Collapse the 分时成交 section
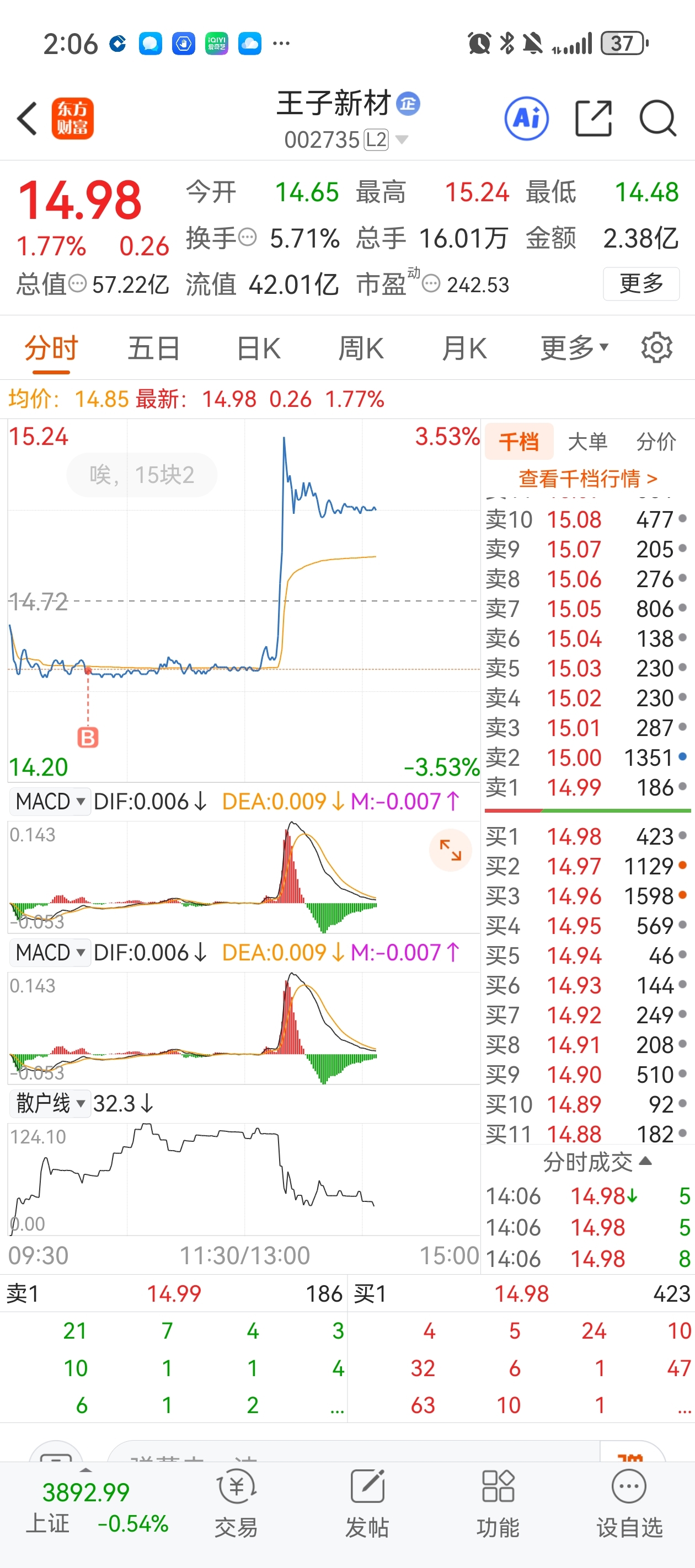695x1568 pixels. [597, 1162]
